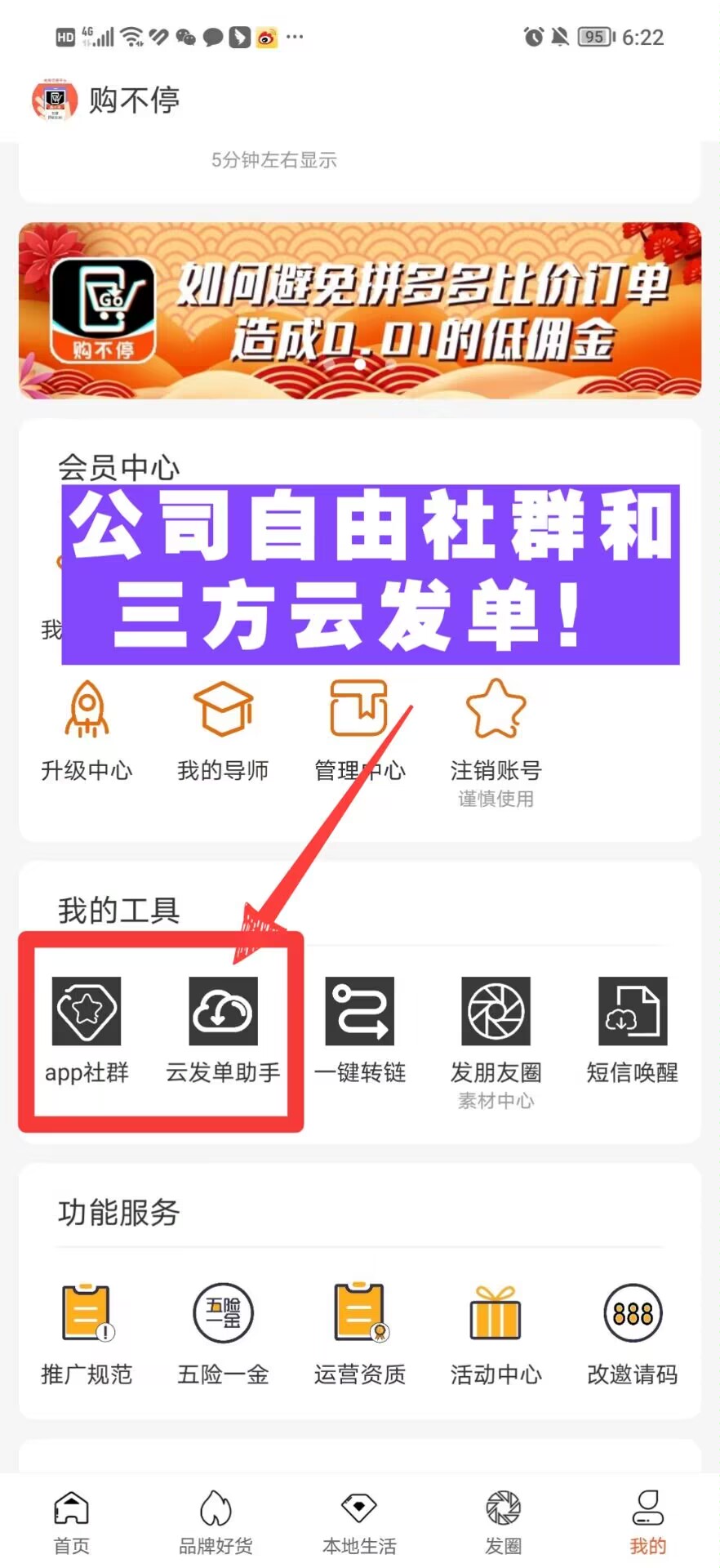Open the 拼多多 low commission banner
This screenshot has height=1568, width=720.
point(359,310)
